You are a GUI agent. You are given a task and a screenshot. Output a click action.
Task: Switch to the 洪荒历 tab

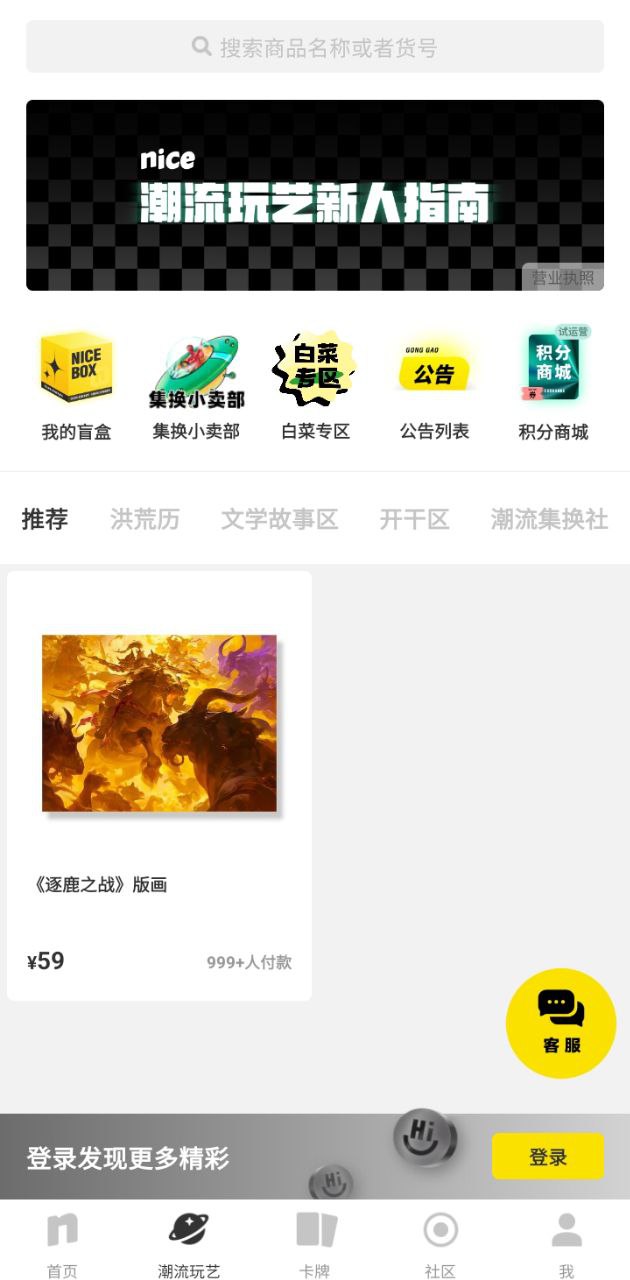tap(145, 519)
